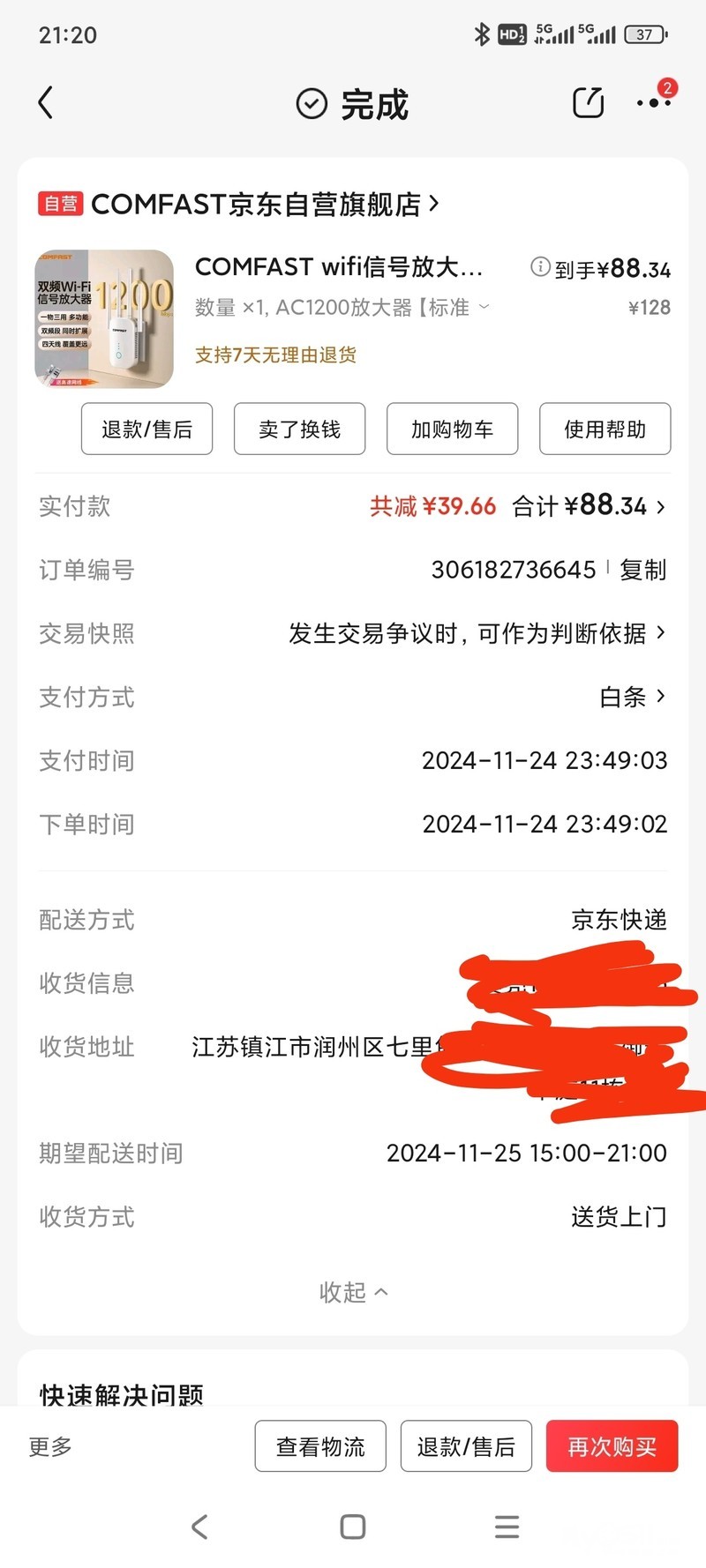The height and width of the screenshot is (1568, 706).
Task: Open the 交易快照 transaction snapshot
Action: pyautogui.click(x=477, y=633)
